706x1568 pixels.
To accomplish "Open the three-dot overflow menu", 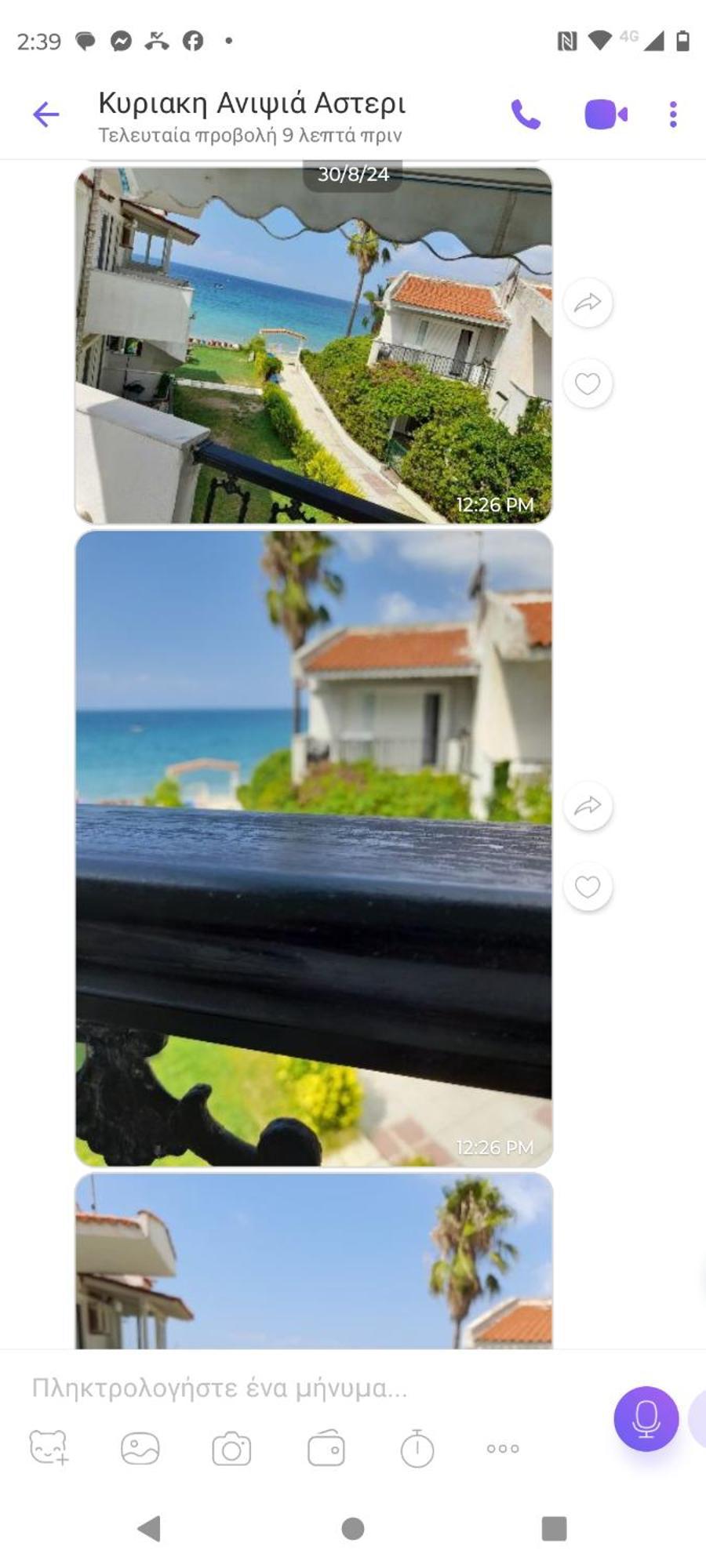I will pyautogui.click(x=672, y=115).
